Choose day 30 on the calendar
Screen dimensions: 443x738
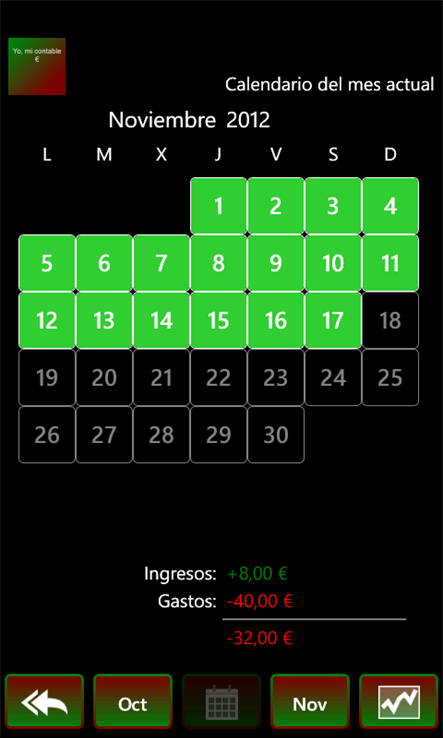pos(276,435)
